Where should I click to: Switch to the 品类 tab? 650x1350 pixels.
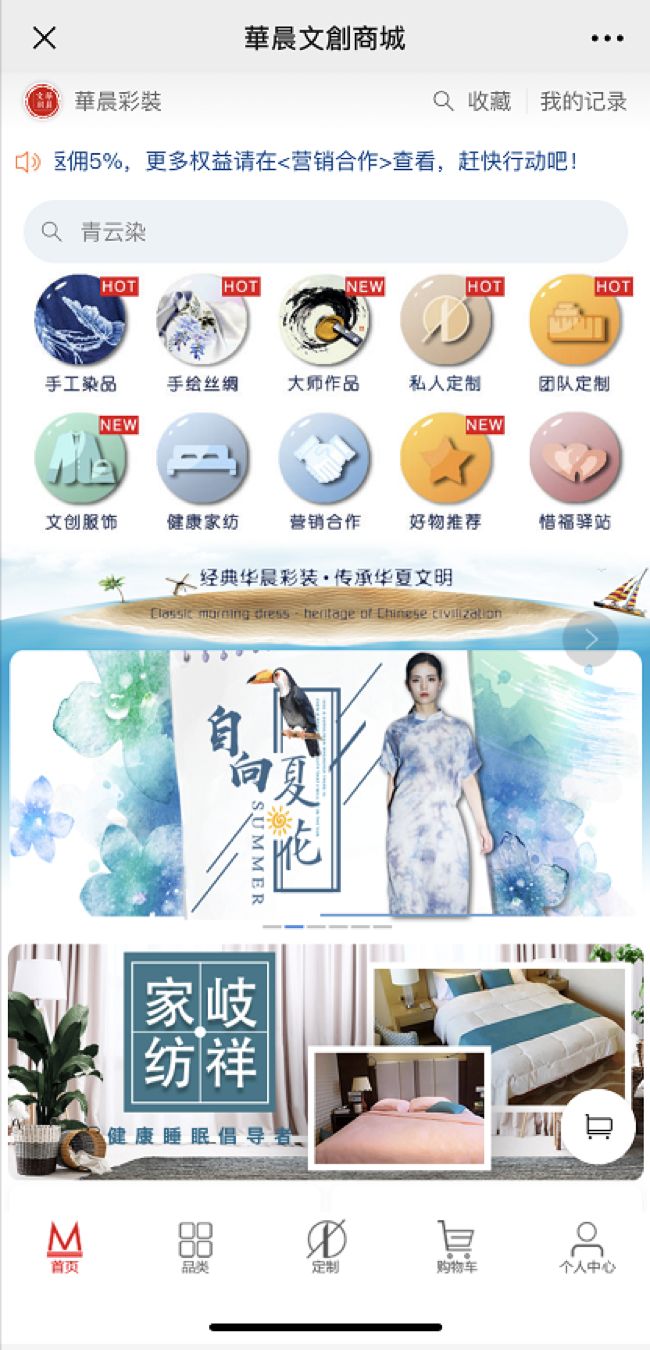[195, 1247]
